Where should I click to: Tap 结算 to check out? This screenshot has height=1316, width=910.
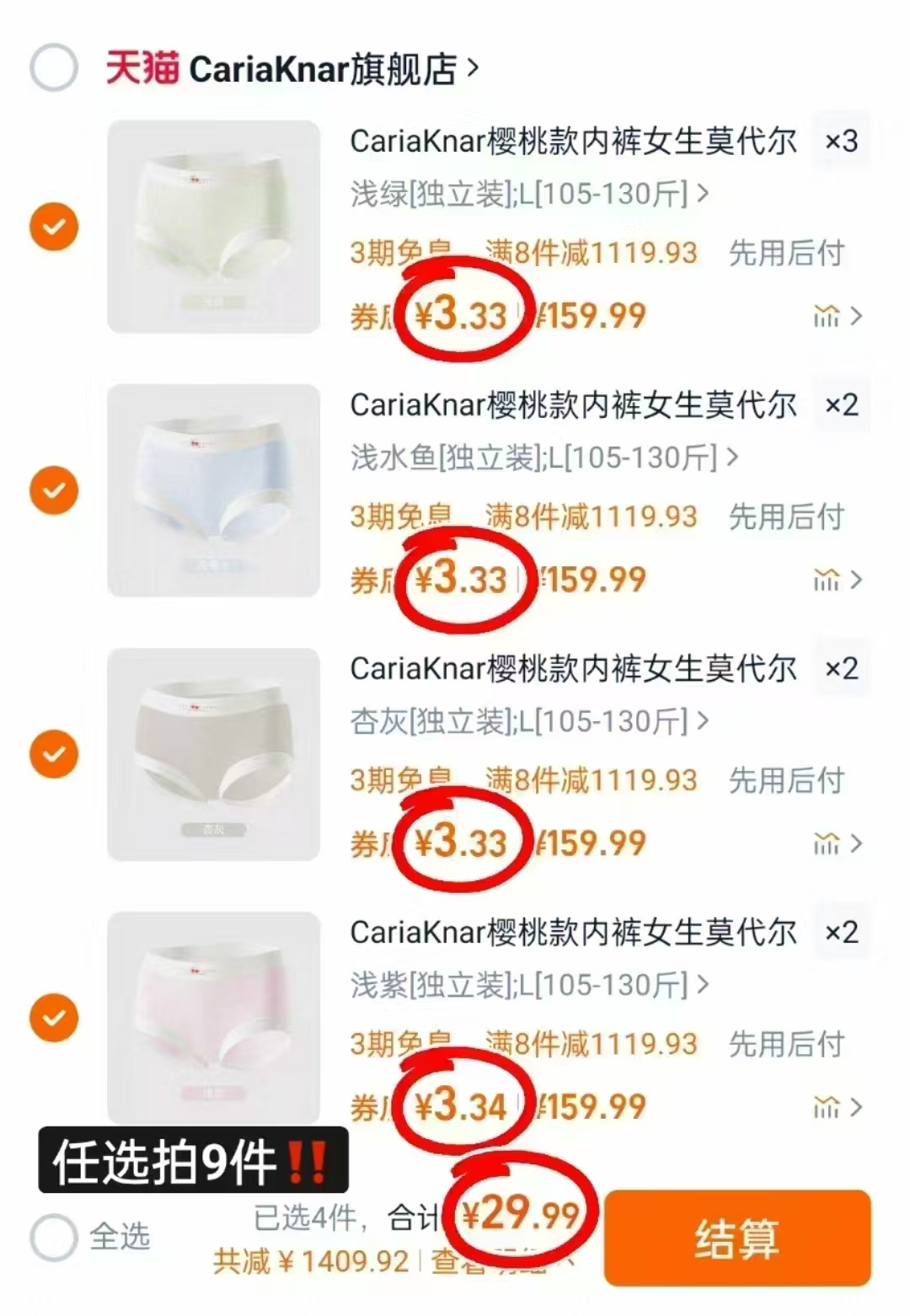point(736,1238)
